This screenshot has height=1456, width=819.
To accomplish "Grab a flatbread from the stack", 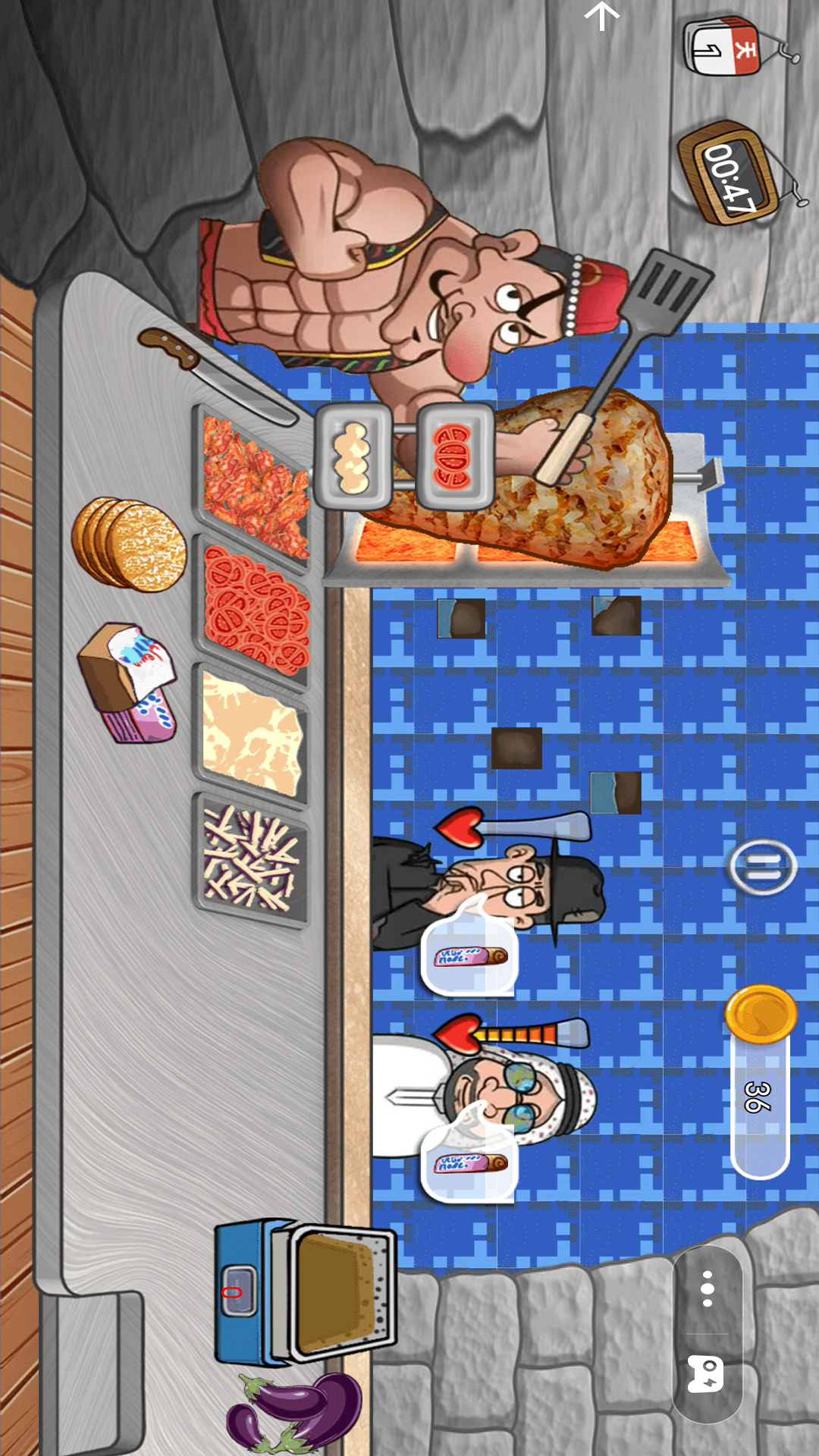I will pyautogui.click(x=130, y=544).
